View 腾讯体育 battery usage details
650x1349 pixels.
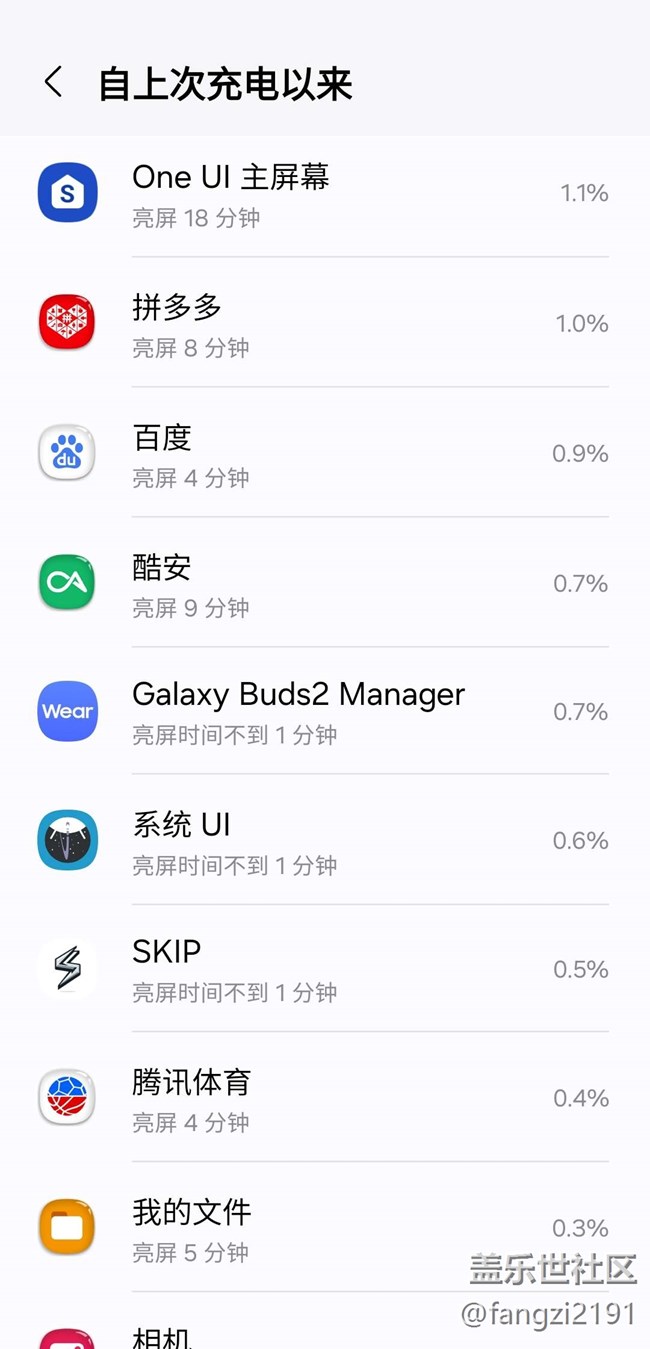(x=325, y=1098)
